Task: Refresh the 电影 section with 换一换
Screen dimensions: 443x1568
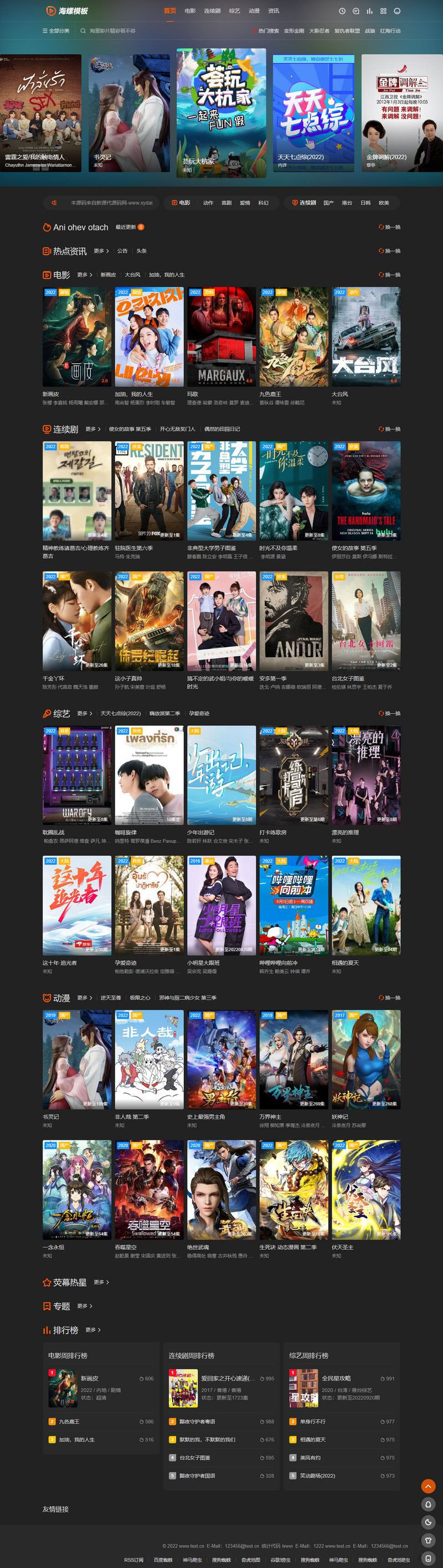Action: (389, 275)
